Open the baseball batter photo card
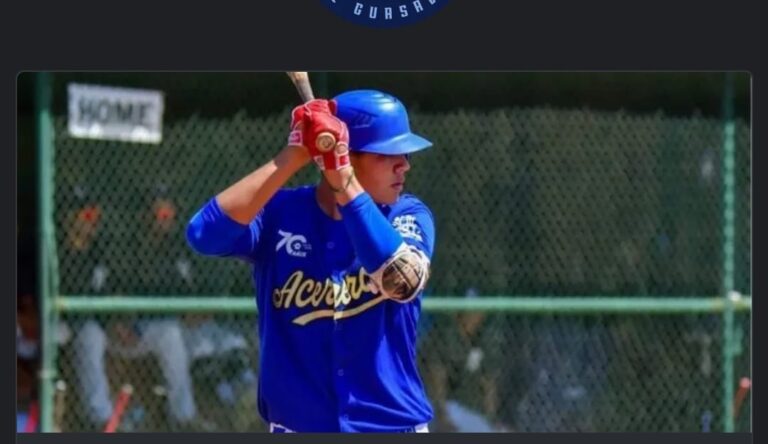The image size is (768, 444). [384, 255]
